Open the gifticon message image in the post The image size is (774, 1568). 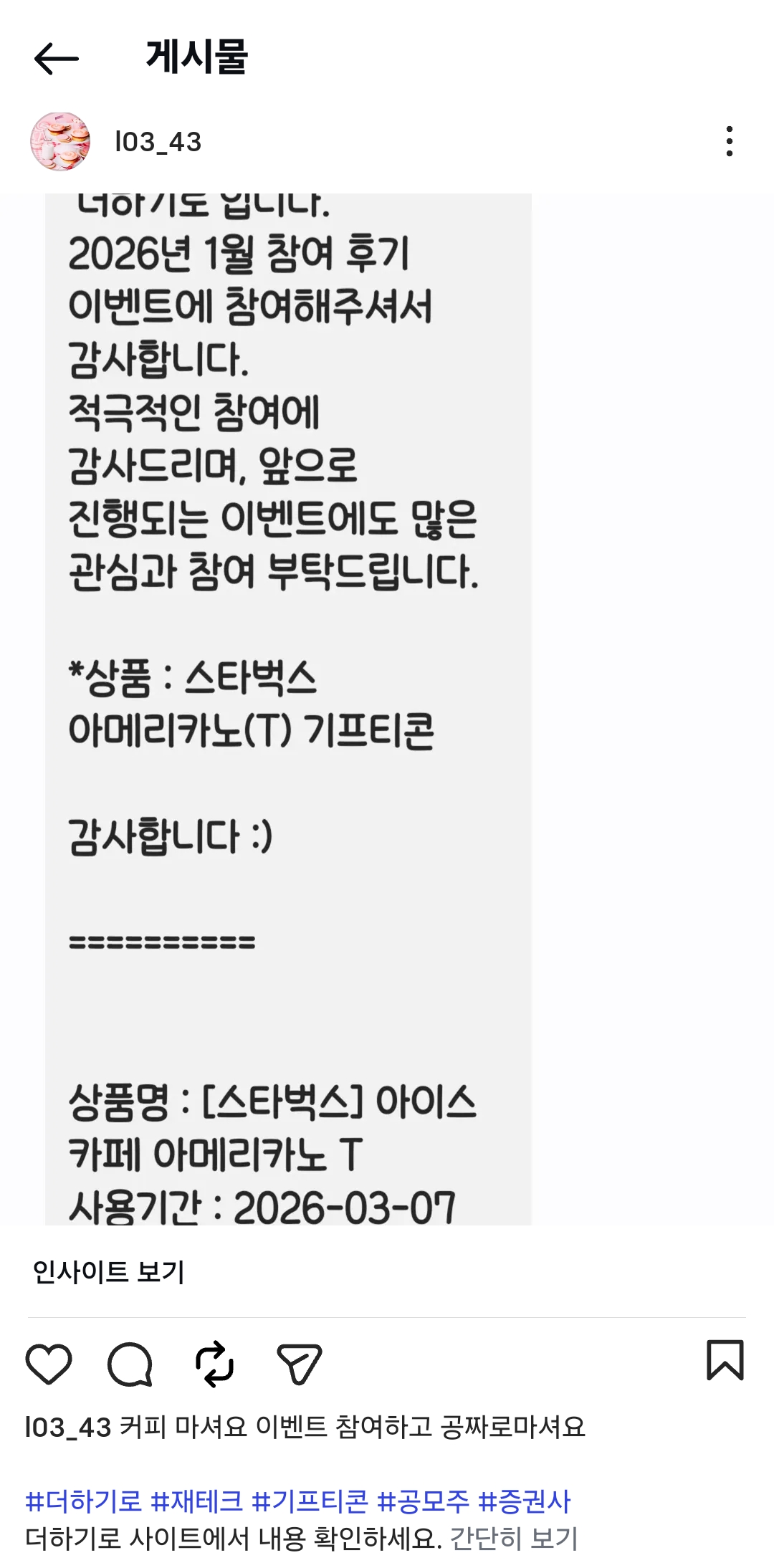click(288, 709)
